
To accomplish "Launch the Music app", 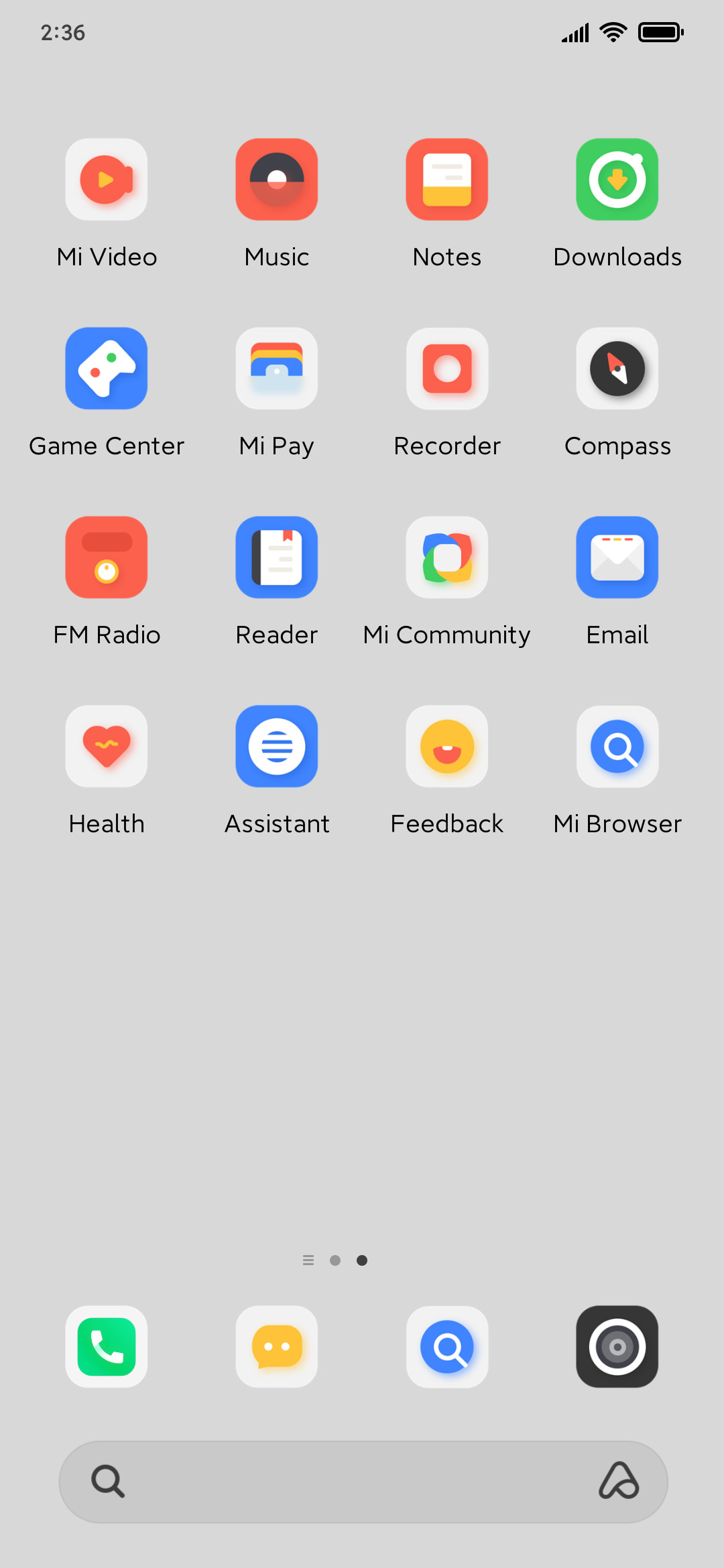I will (x=277, y=180).
